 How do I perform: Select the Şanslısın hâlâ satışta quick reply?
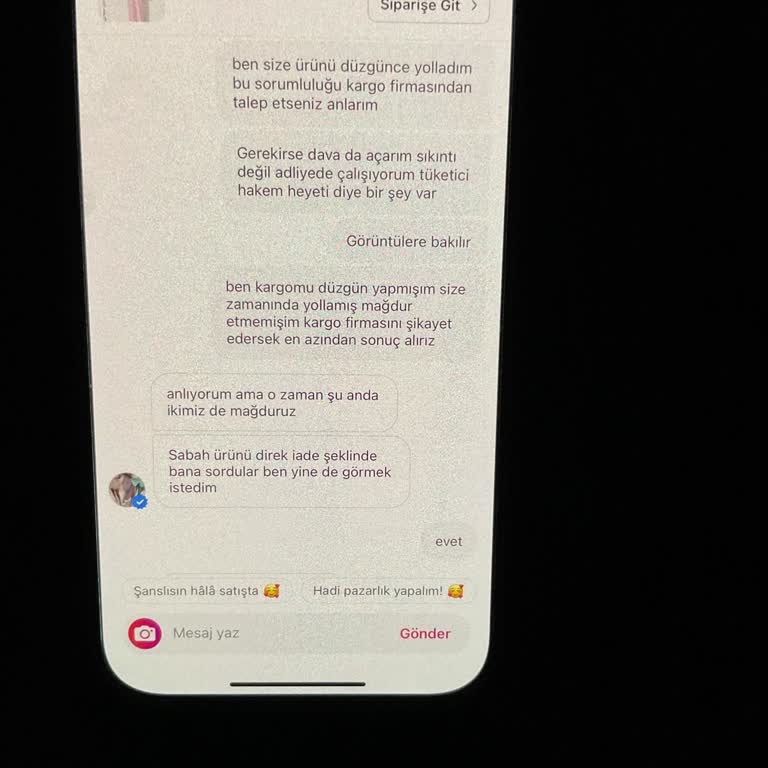point(207,591)
